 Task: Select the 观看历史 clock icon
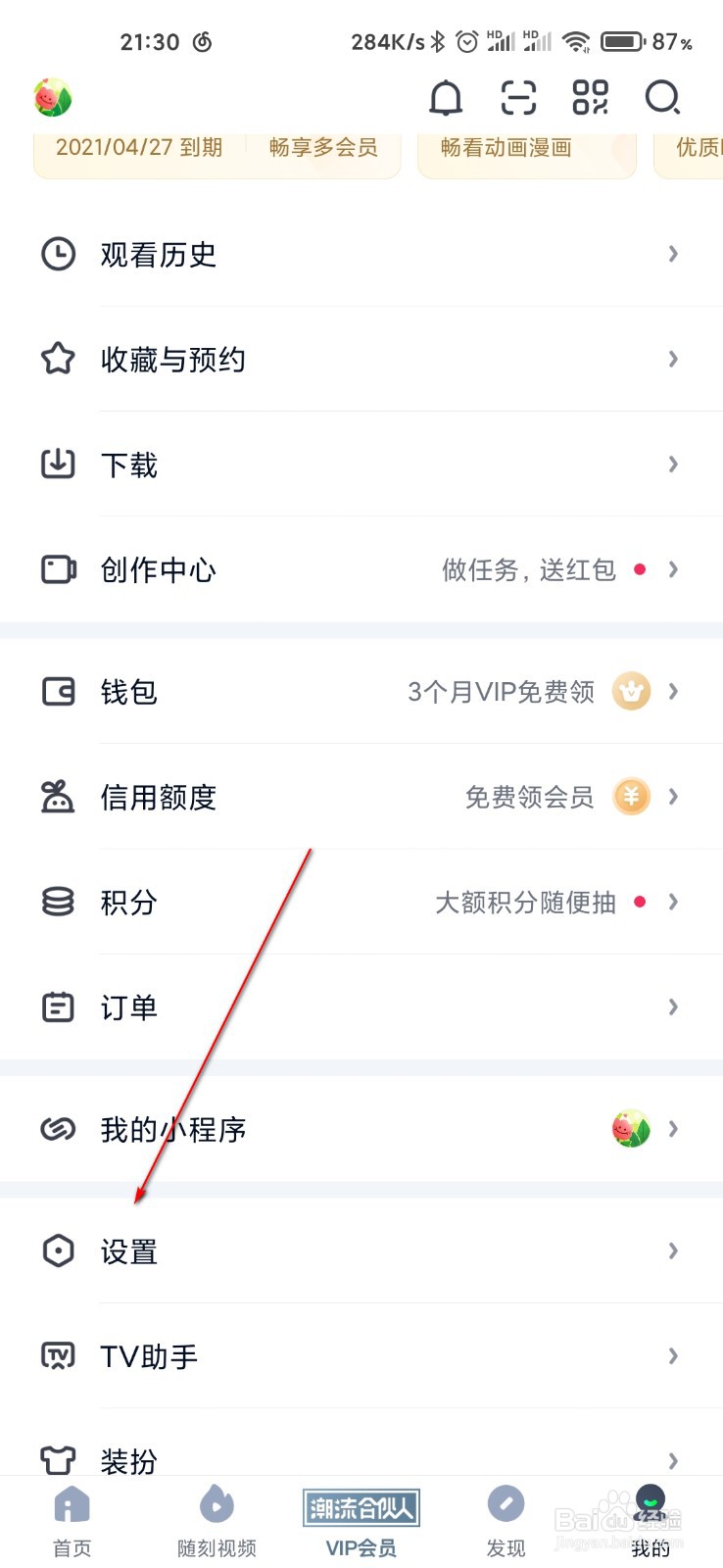(57, 254)
